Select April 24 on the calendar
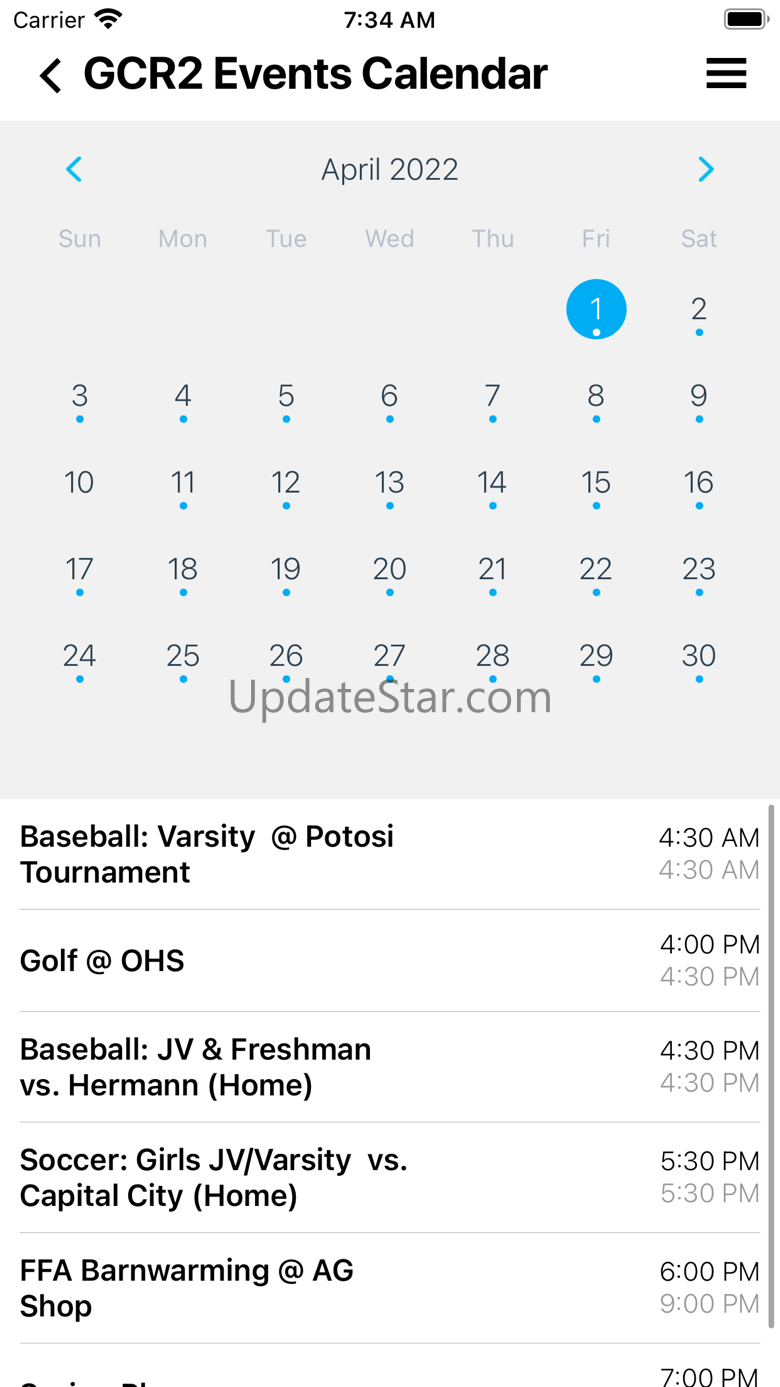This screenshot has height=1387, width=780. pos(79,656)
